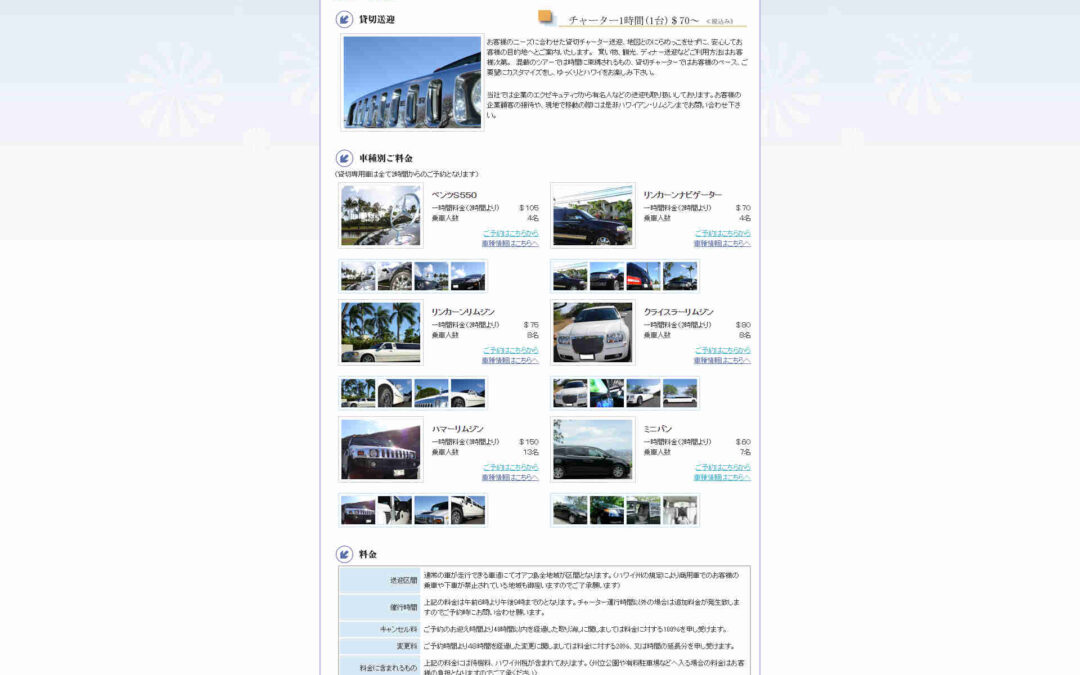This screenshot has height=675, width=1080.
Task: Open vehicle info link for ベンツS550
Action: pyautogui.click(x=510, y=243)
